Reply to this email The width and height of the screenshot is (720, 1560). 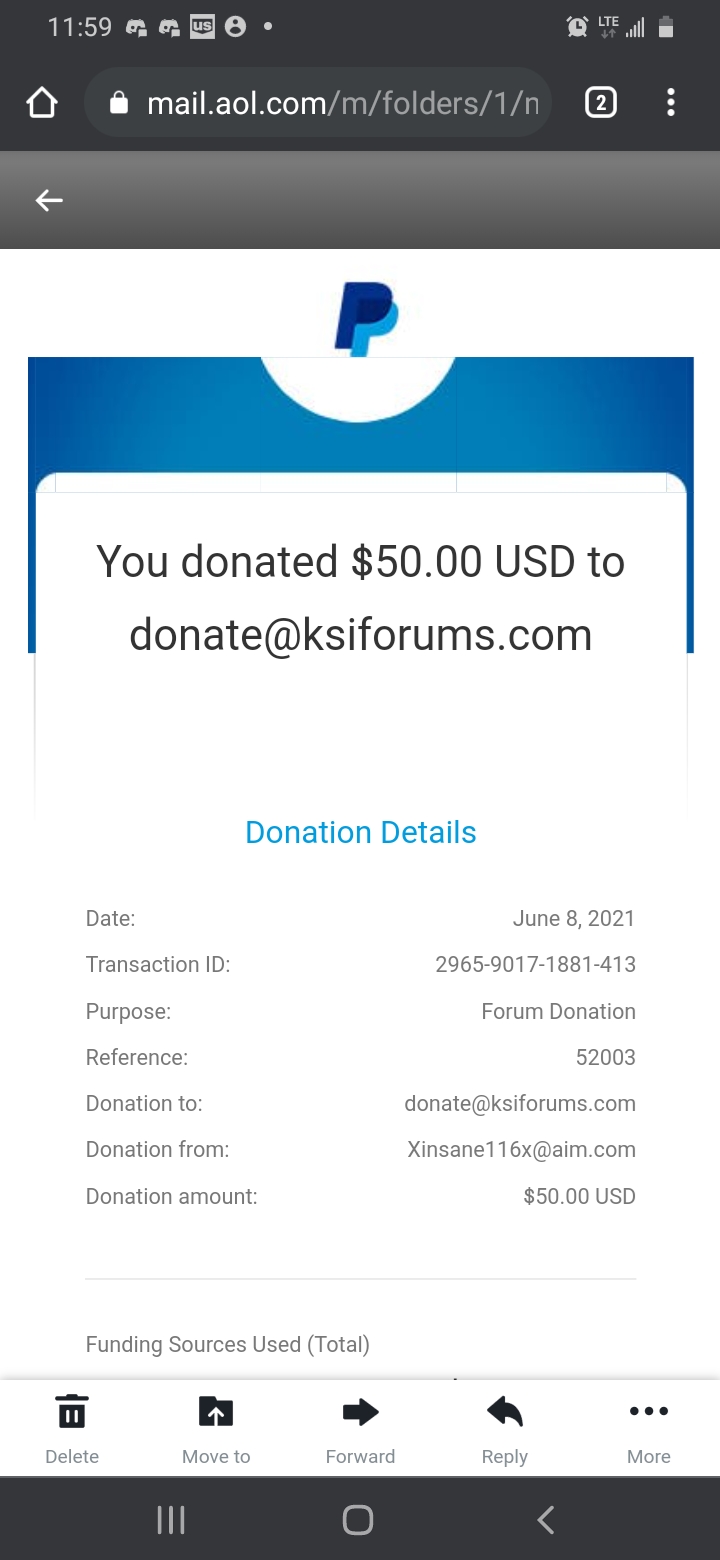click(505, 1428)
